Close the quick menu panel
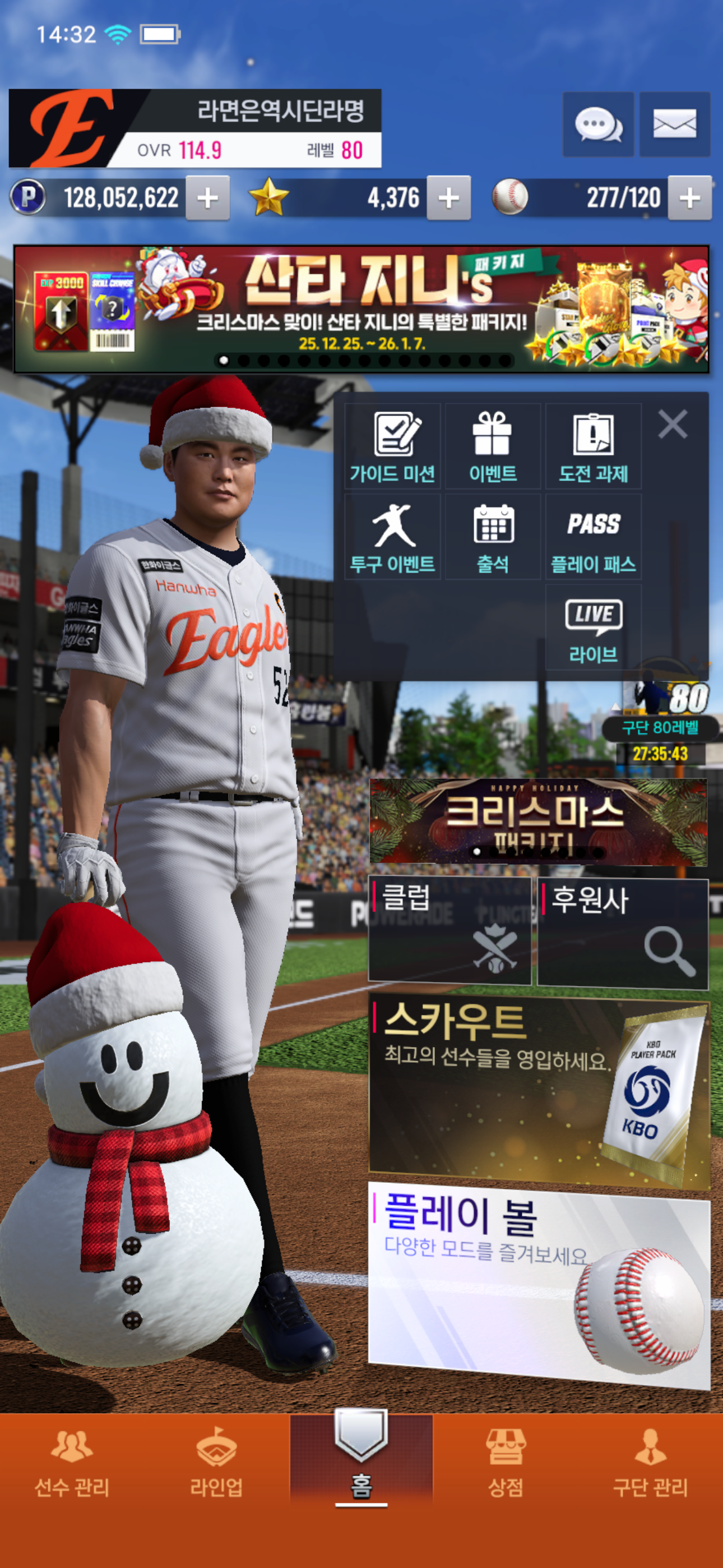The height and width of the screenshot is (1568, 723). pyautogui.click(x=673, y=425)
